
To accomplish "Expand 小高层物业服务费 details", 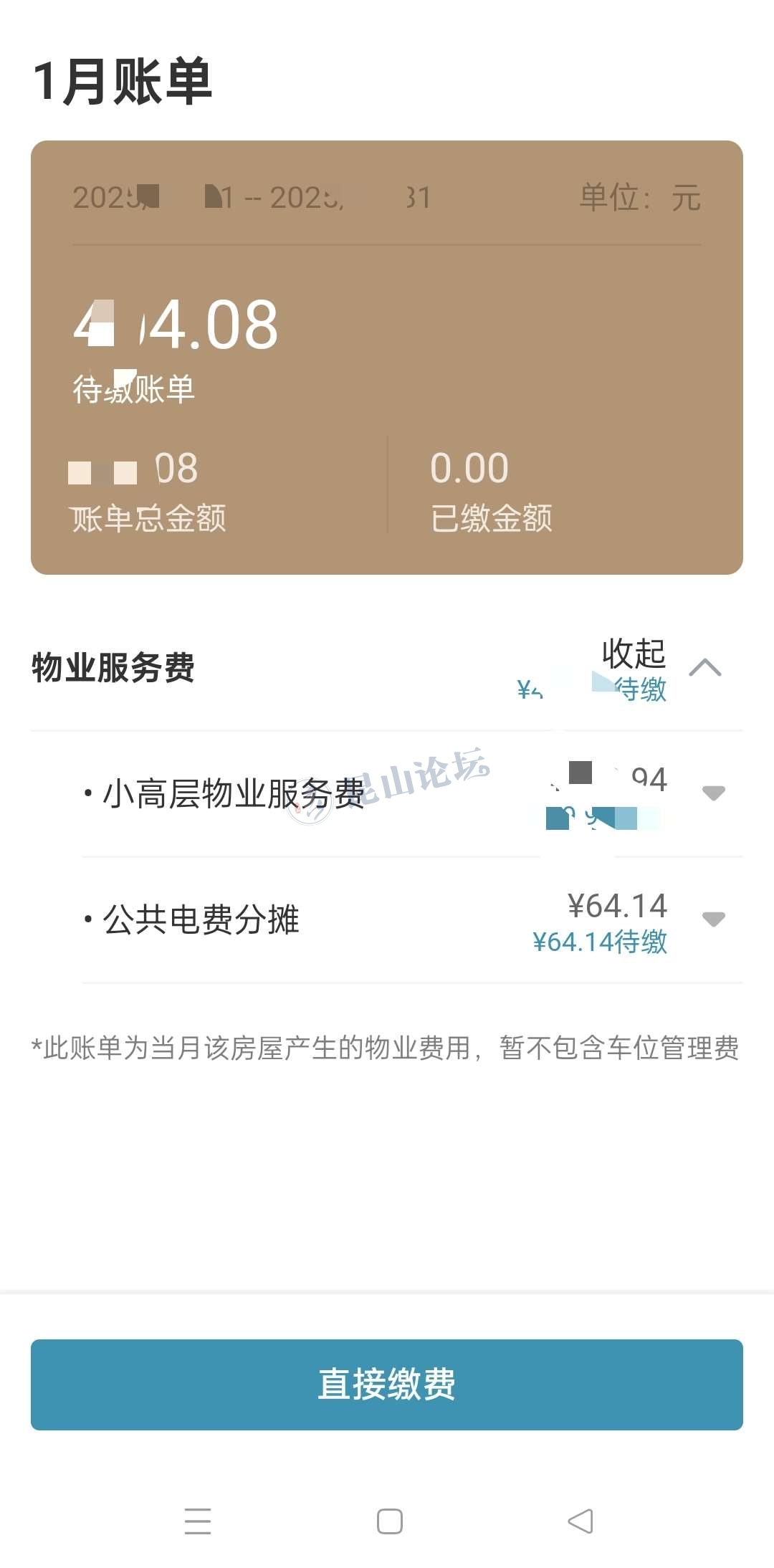I will point(713,793).
